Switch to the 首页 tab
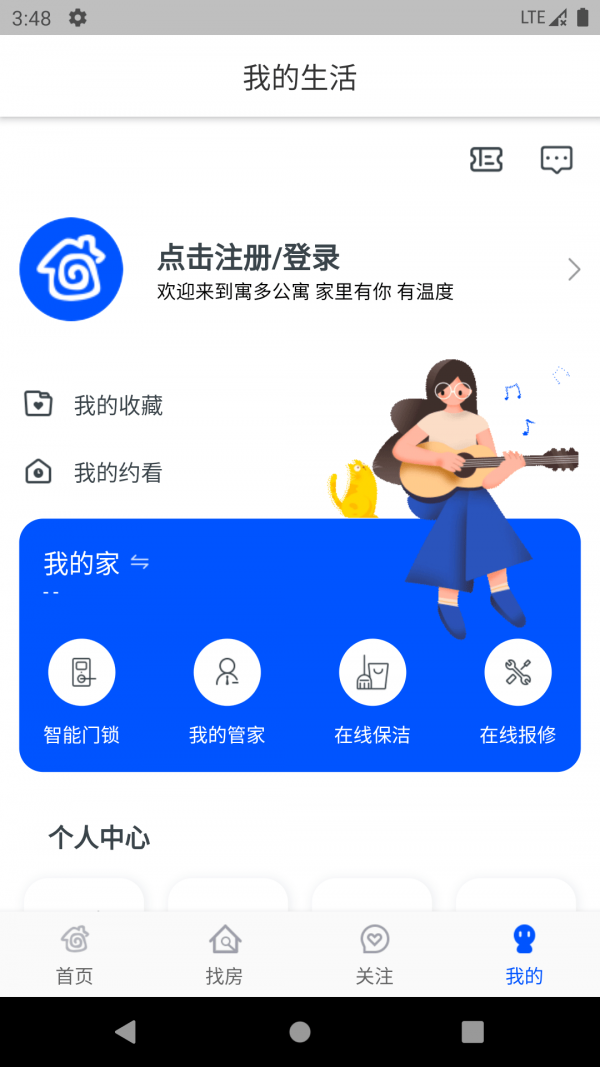The image size is (600, 1067). tap(75, 954)
